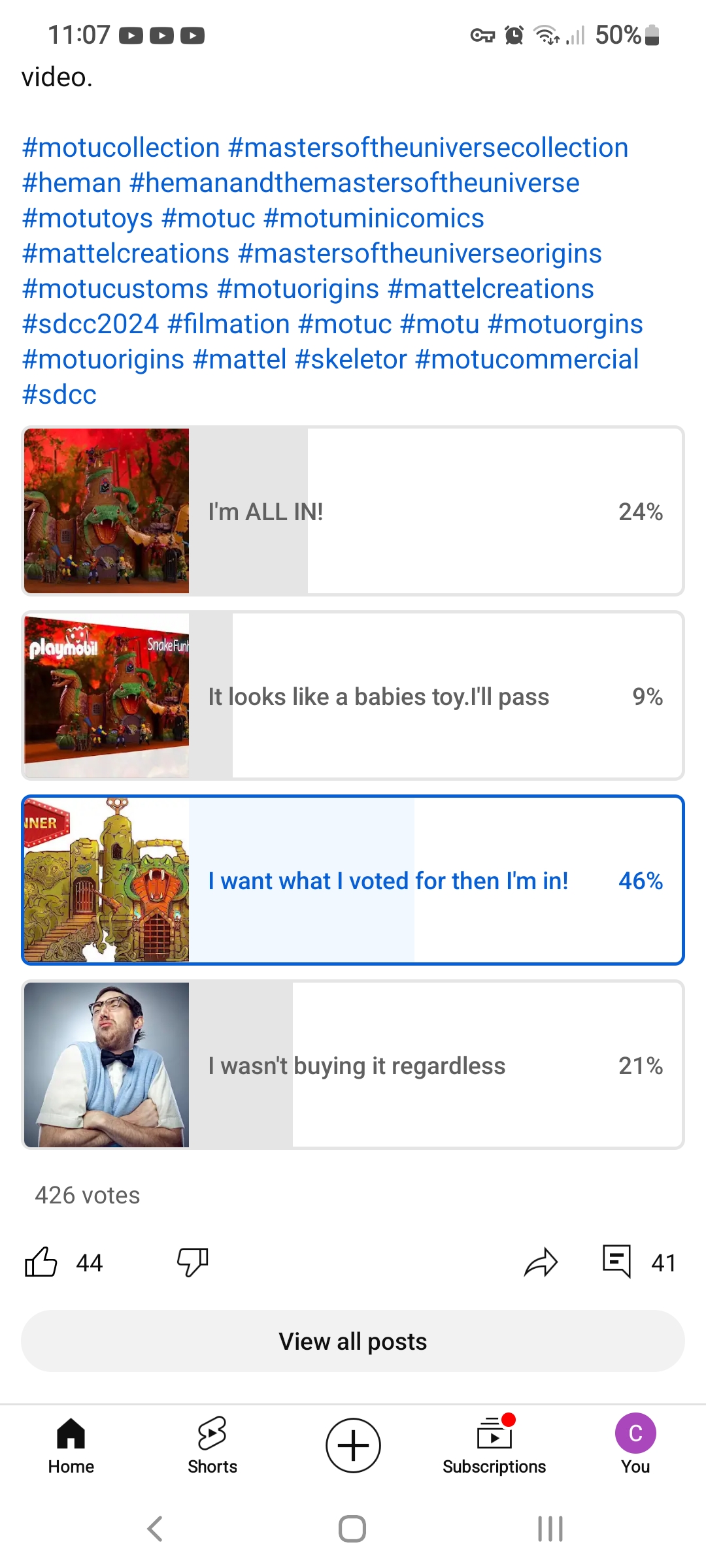Select "I want what I voted for" option
The width and height of the screenshot is (706, 1568).
coord(353,881)
